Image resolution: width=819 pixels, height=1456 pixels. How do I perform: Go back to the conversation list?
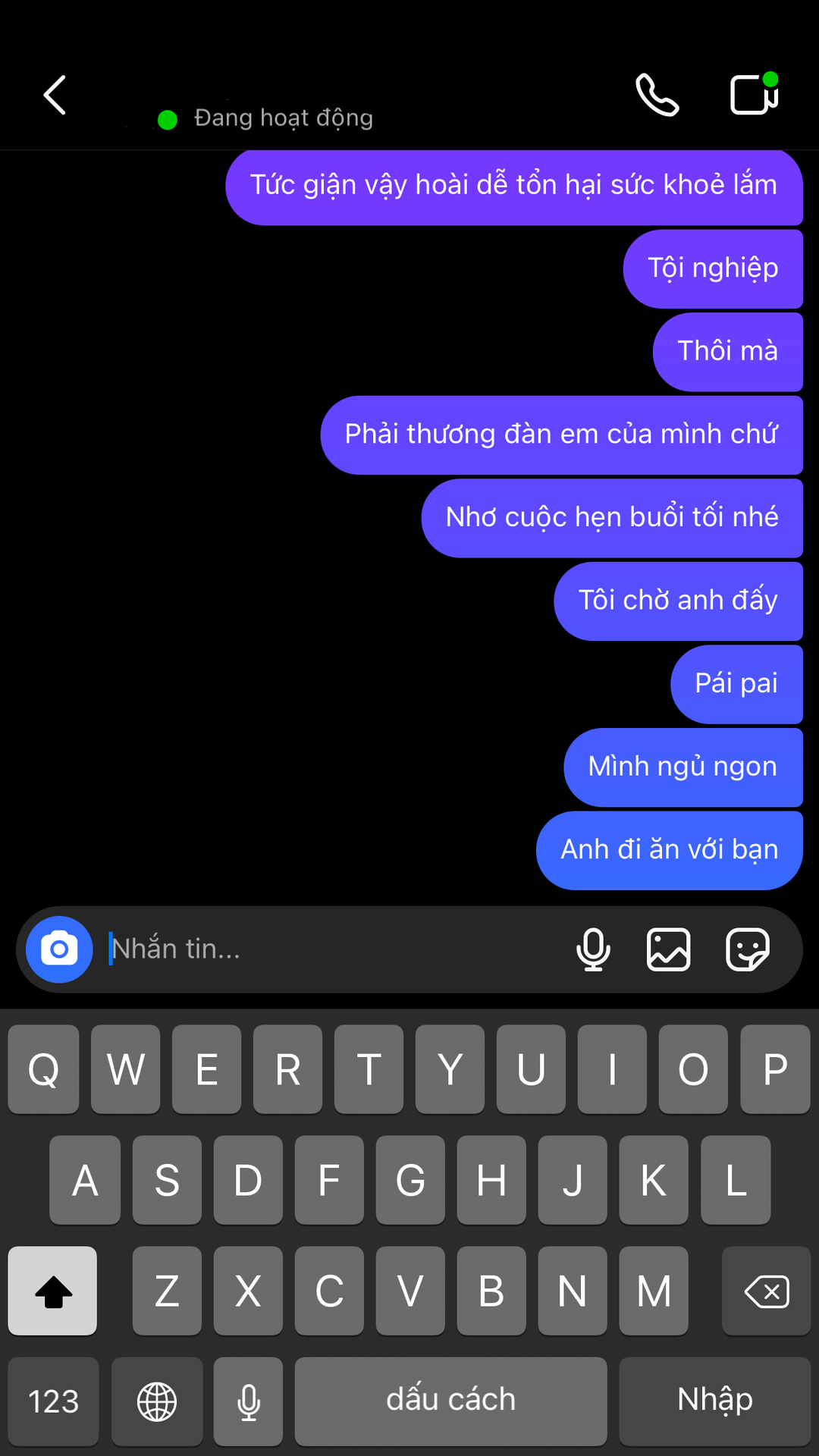coord(55,95)
